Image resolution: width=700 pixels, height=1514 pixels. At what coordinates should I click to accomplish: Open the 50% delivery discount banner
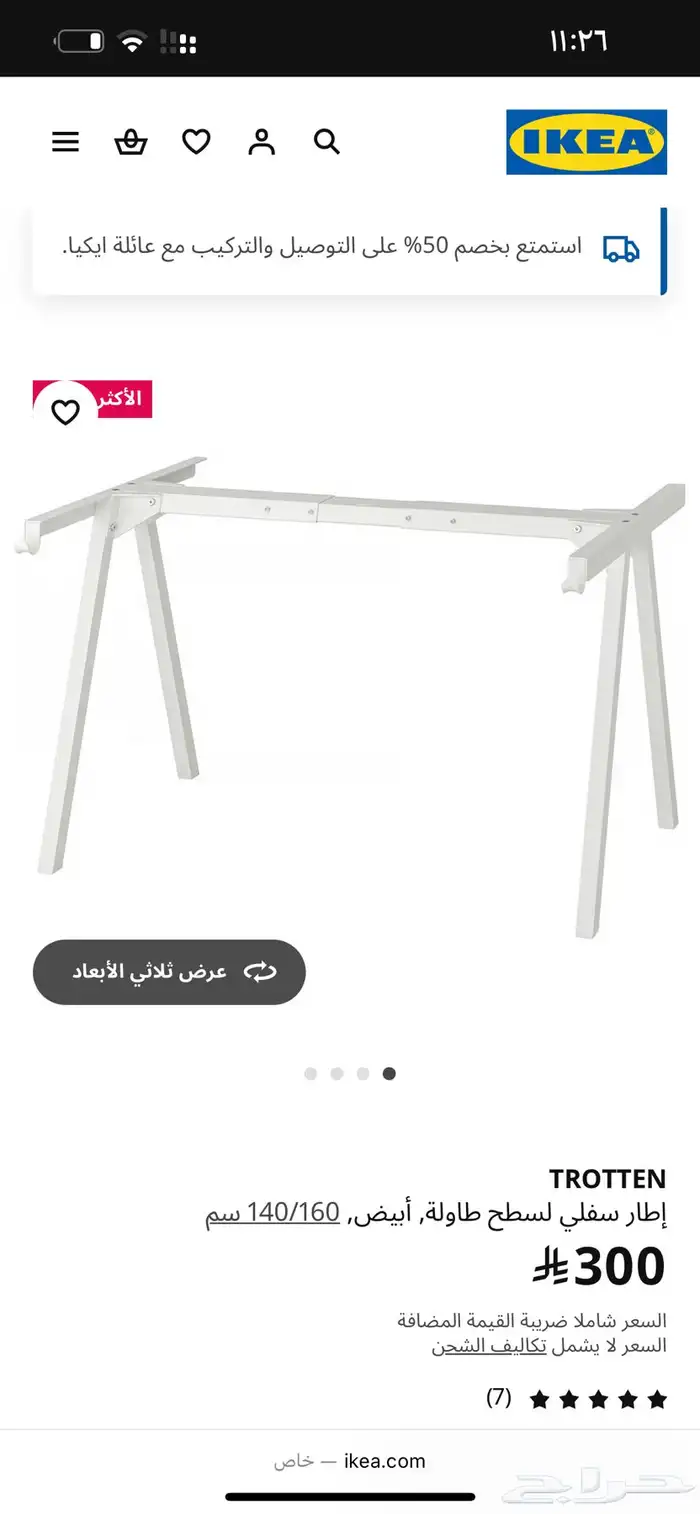350,248
